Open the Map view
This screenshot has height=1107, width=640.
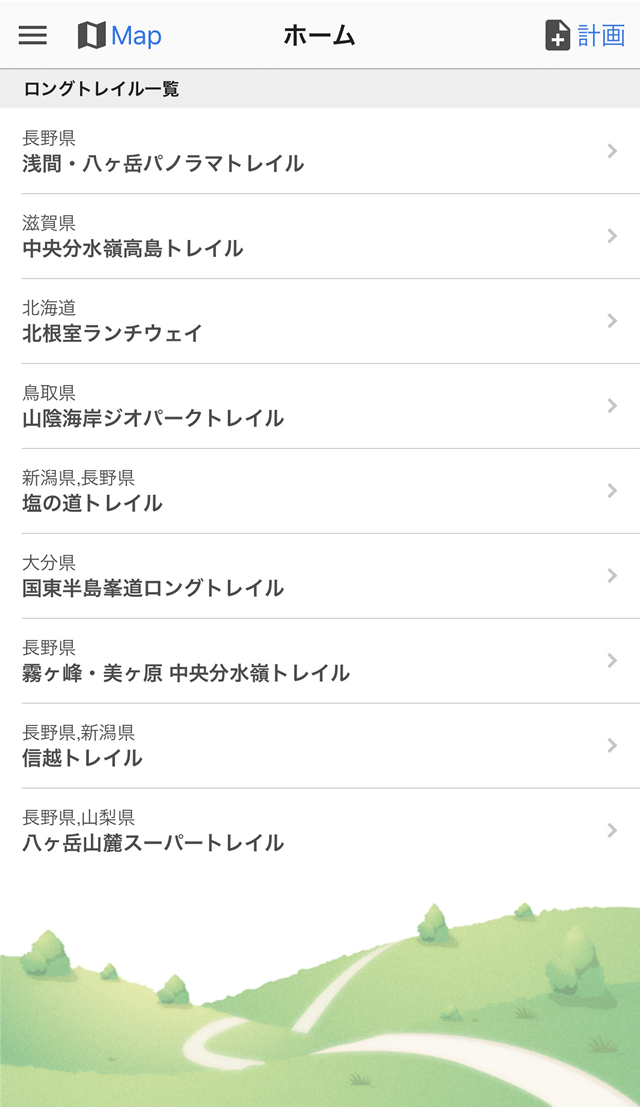(119, 35)
